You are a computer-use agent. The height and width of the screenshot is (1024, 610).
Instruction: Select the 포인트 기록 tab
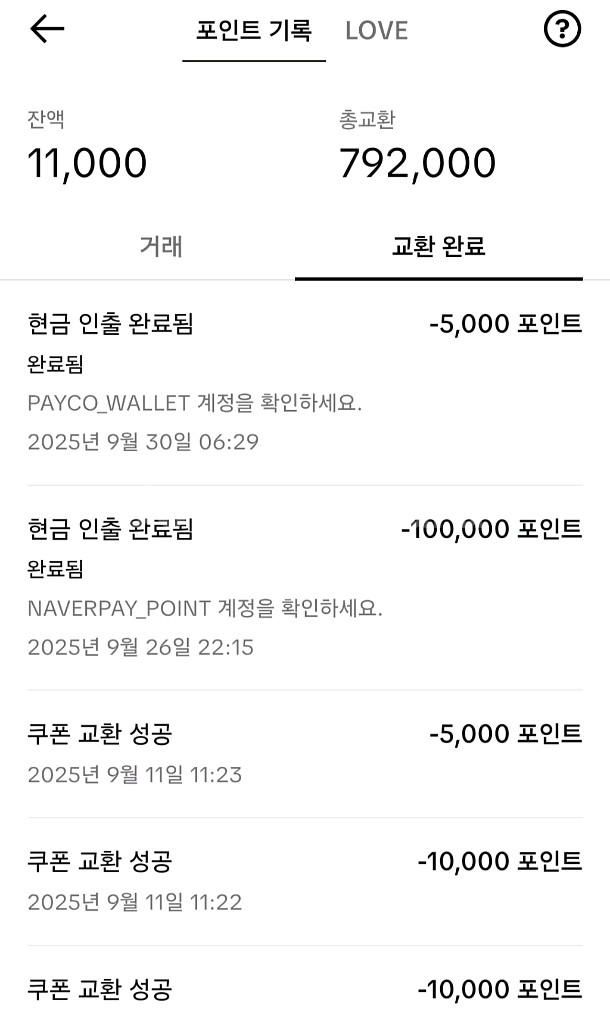click(253, 31)
